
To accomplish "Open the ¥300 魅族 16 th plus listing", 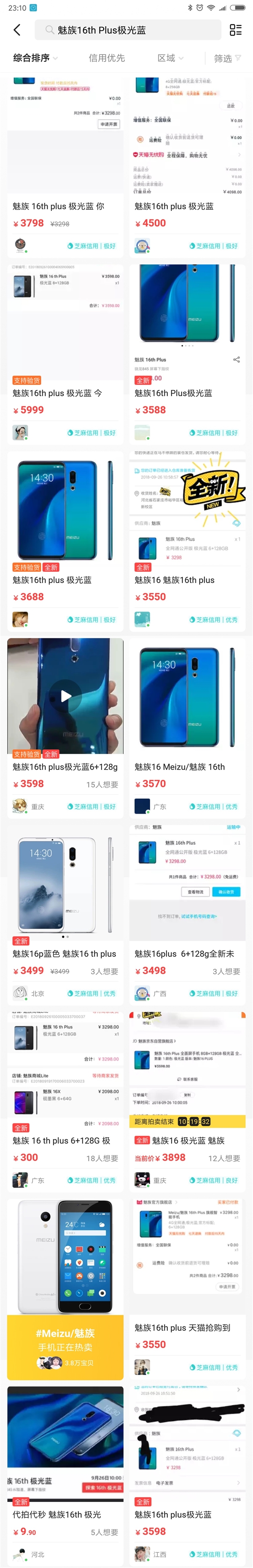I will point(65,1140).
